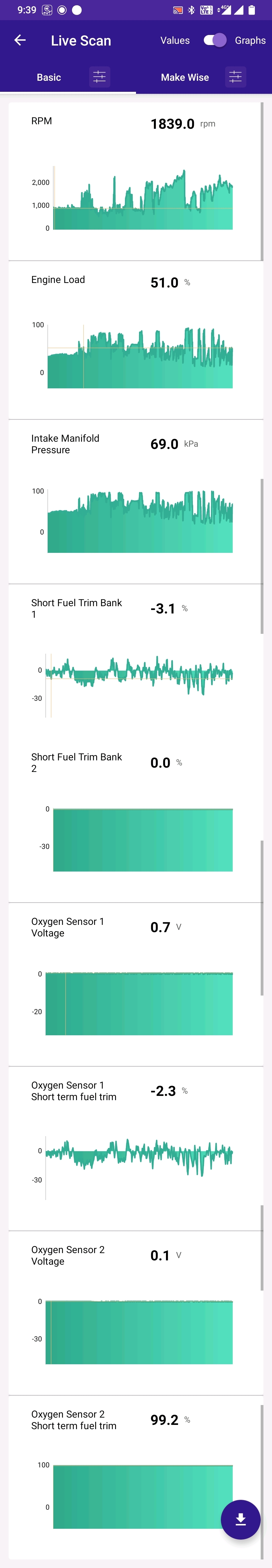Tap the download floating button
Image resolution: width=272 pixels, height=1568 pixels.
[x=240, y=1519]
